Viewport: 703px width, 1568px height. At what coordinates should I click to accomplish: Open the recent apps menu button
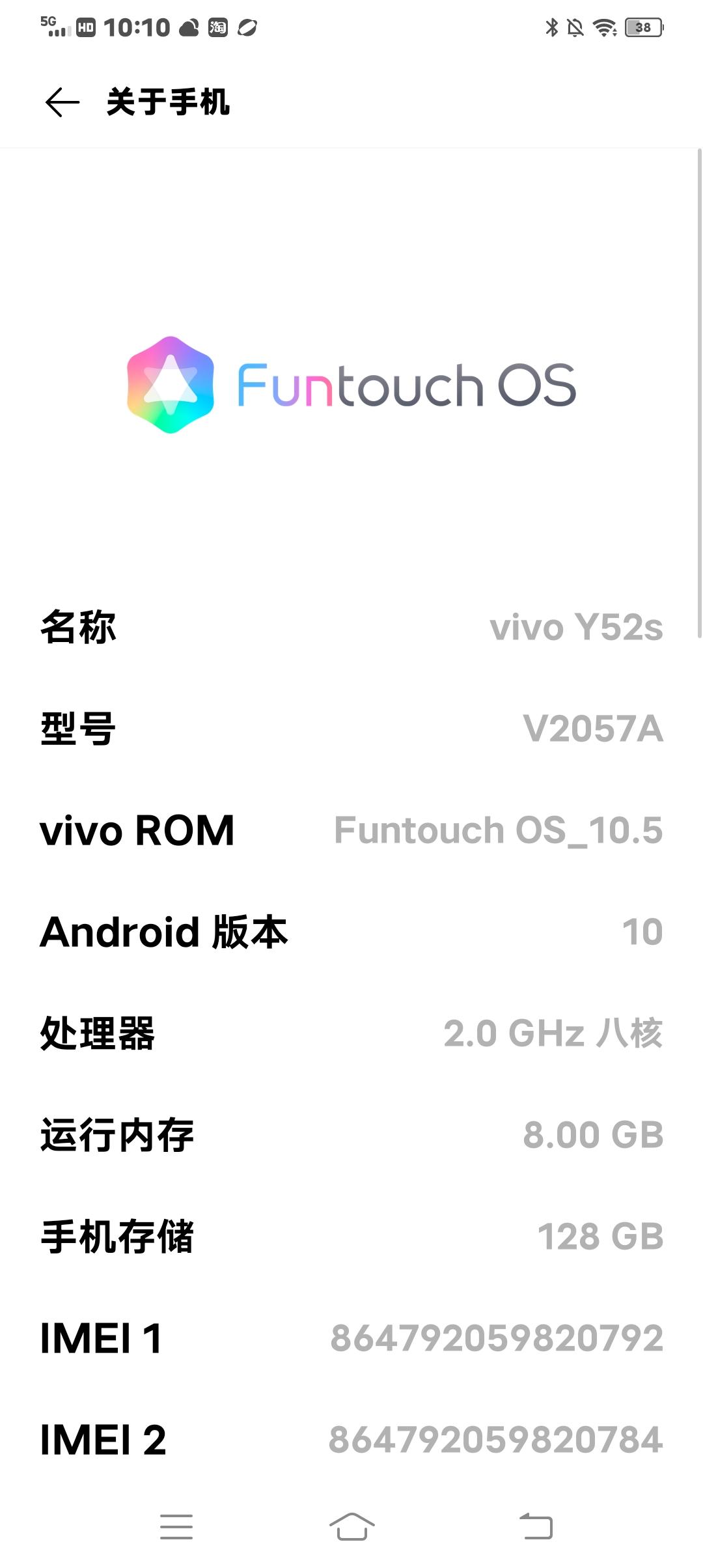pos(176,1526)
